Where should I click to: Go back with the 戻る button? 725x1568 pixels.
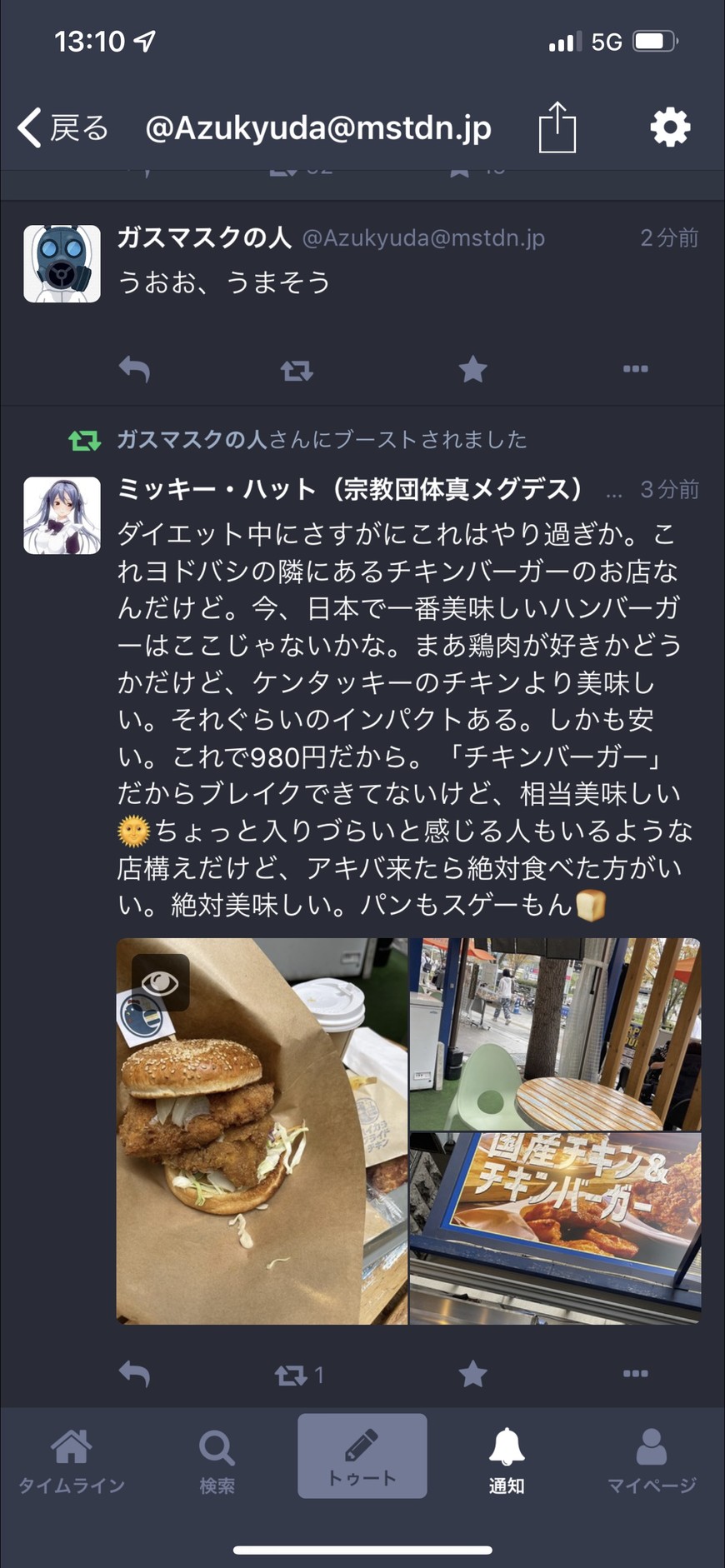(x=63, y=128)
